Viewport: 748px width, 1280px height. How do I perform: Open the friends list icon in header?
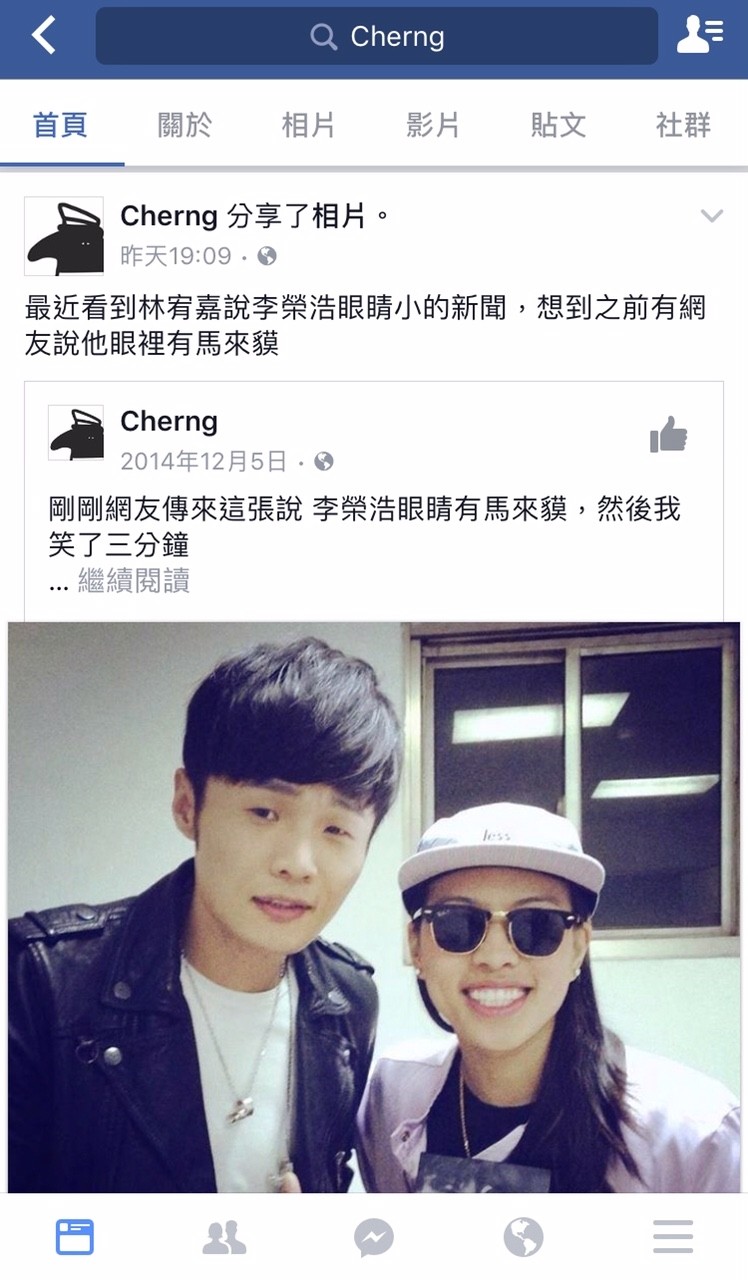point(700,35)
